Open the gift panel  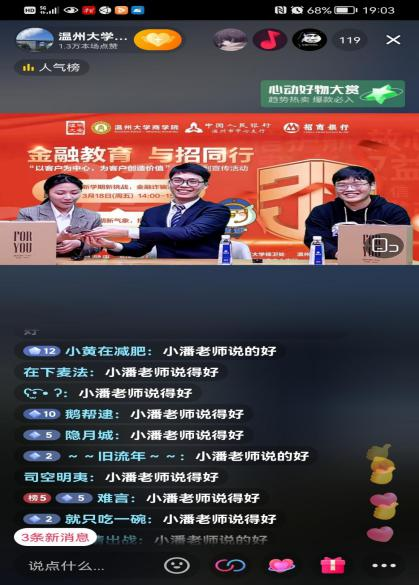[333, 566]
